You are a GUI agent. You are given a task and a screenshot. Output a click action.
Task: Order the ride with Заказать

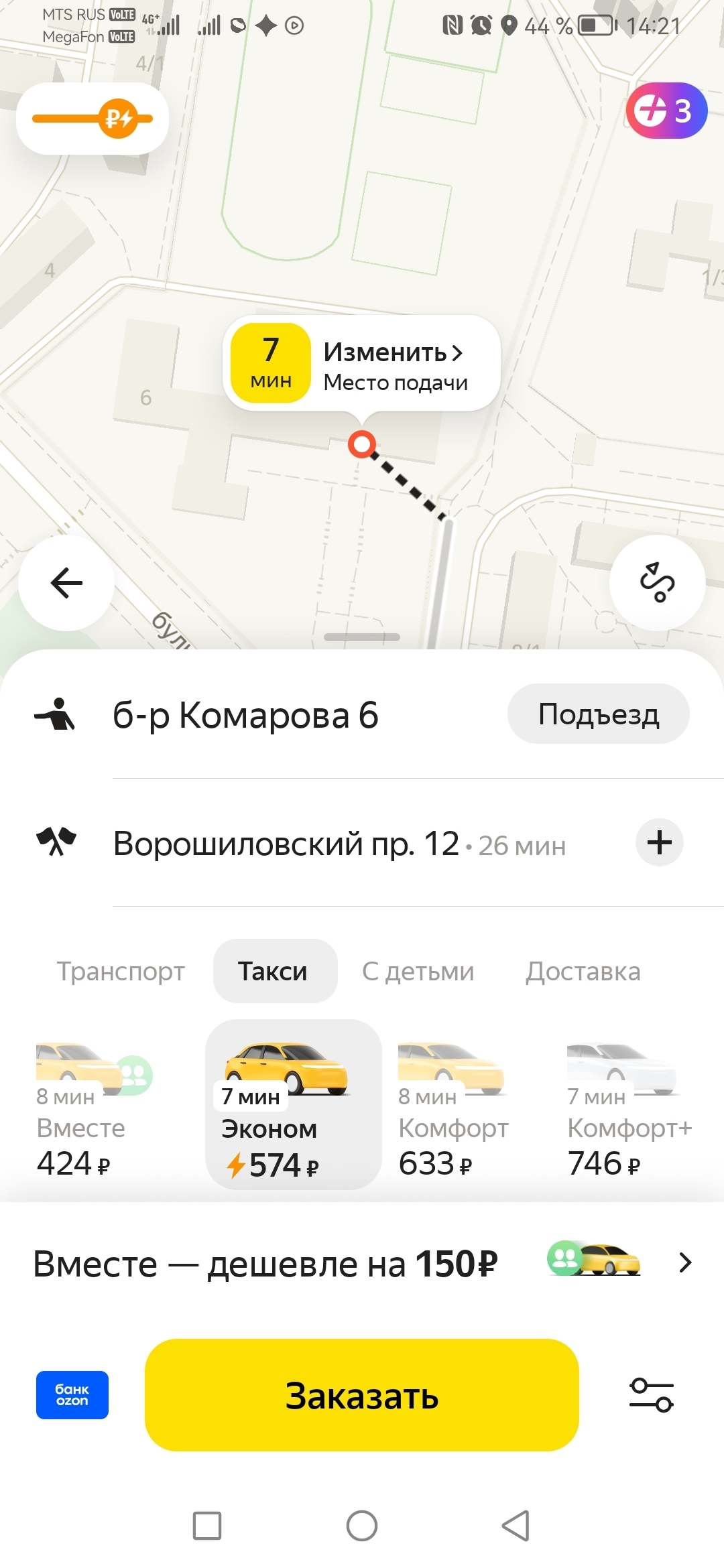(x=361, y=1395)
